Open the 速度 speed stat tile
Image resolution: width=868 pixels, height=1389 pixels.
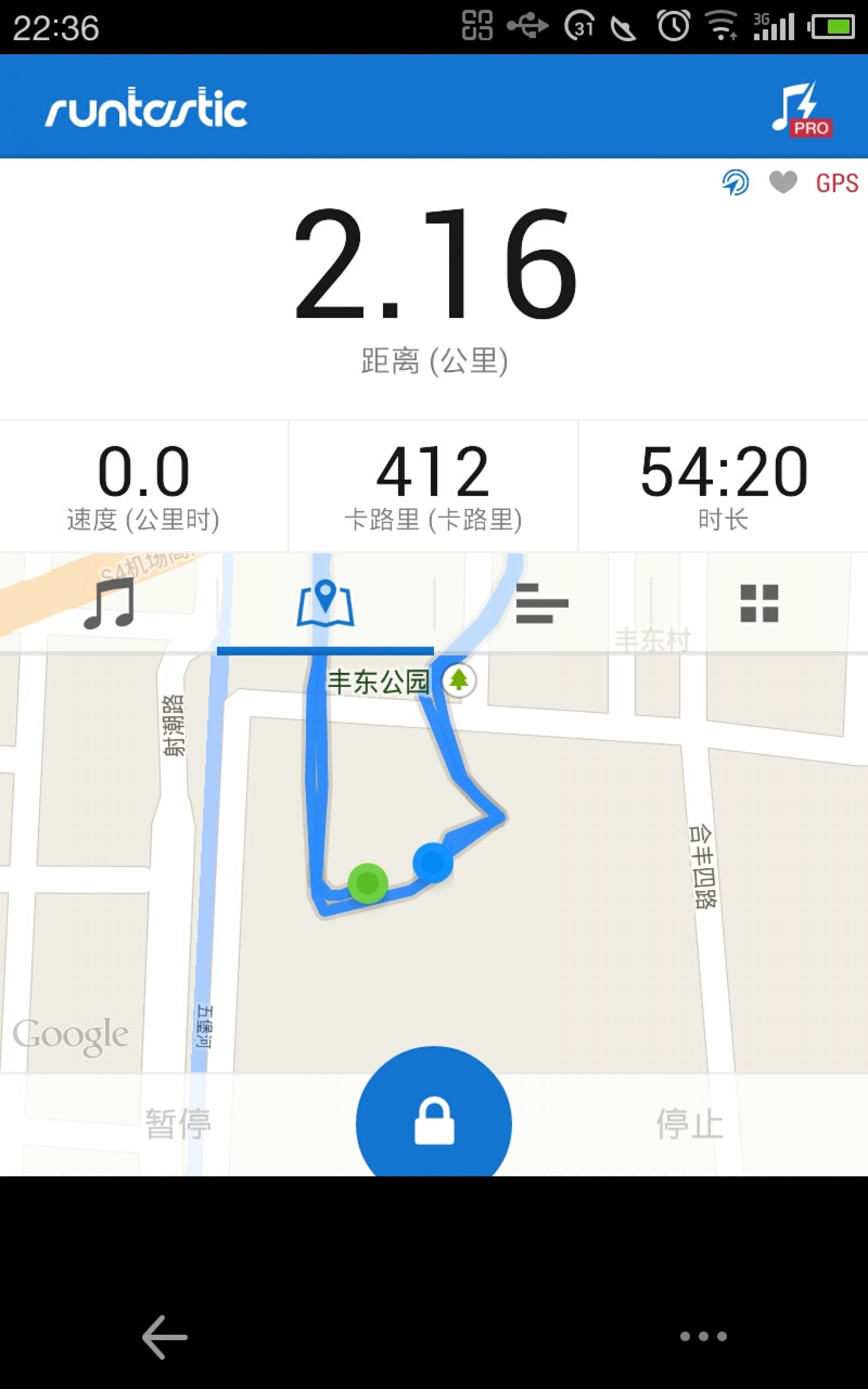[143, 486]
